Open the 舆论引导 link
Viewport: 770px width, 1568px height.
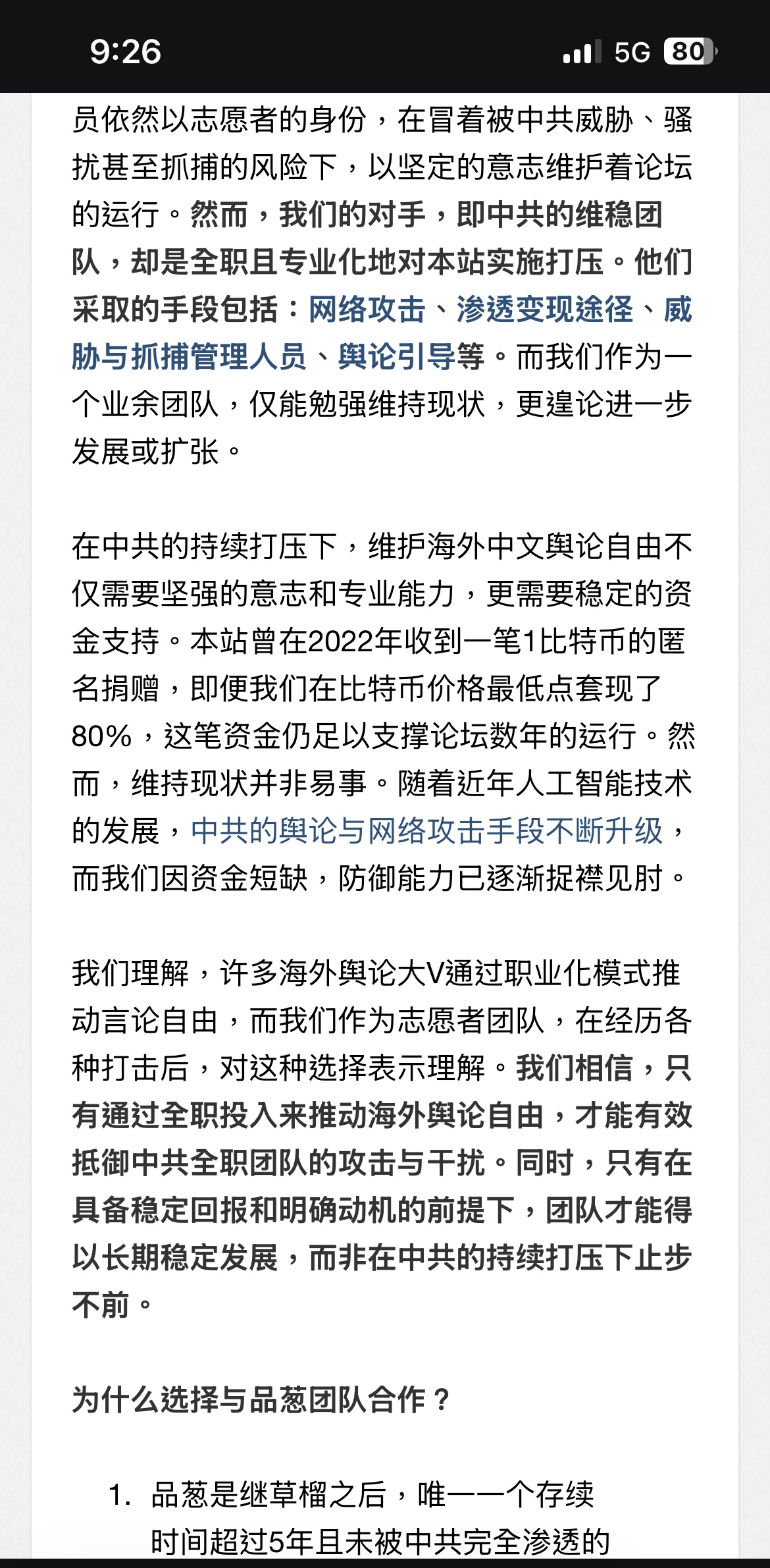pos(396,357)
